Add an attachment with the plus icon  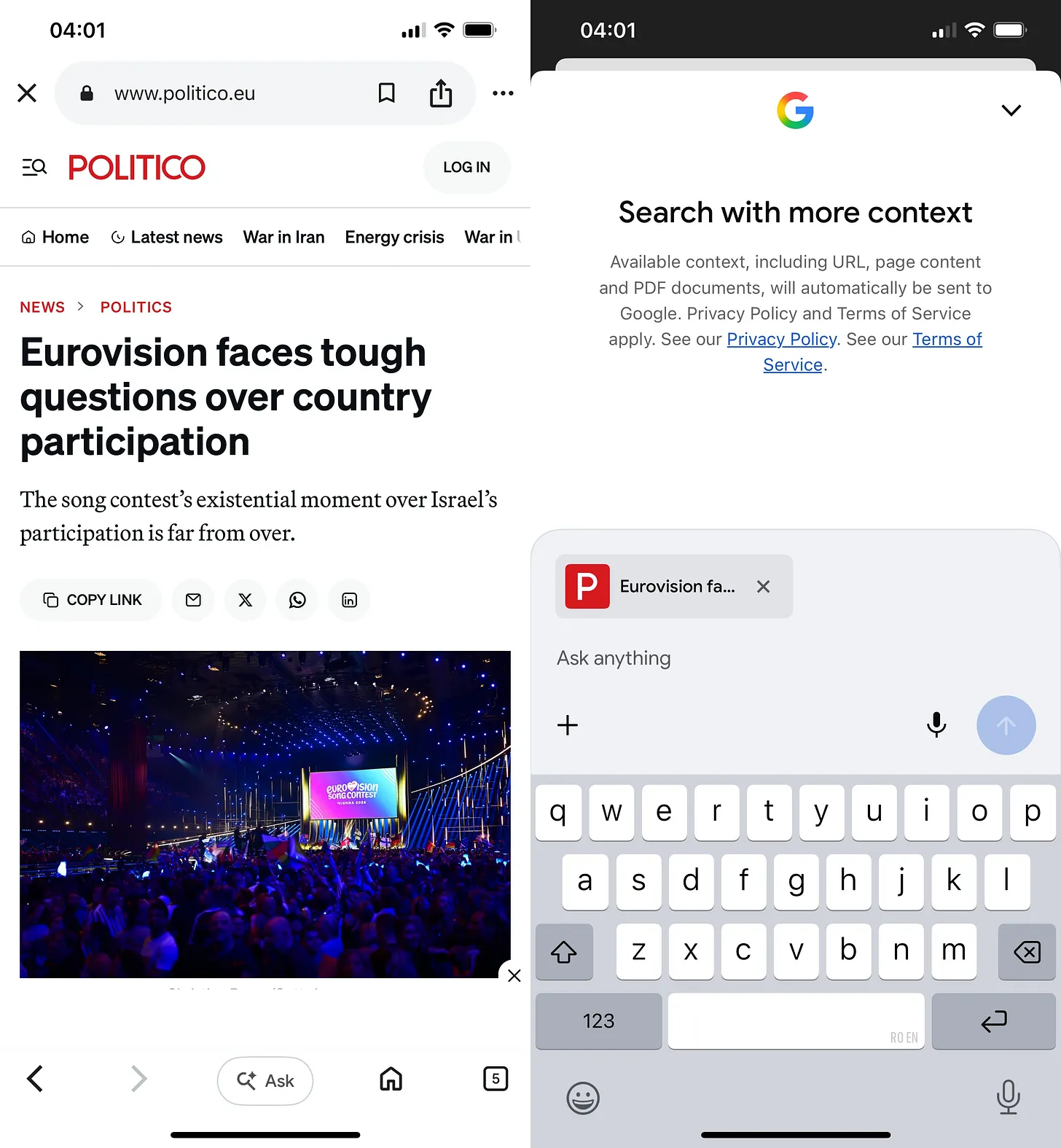568,725
